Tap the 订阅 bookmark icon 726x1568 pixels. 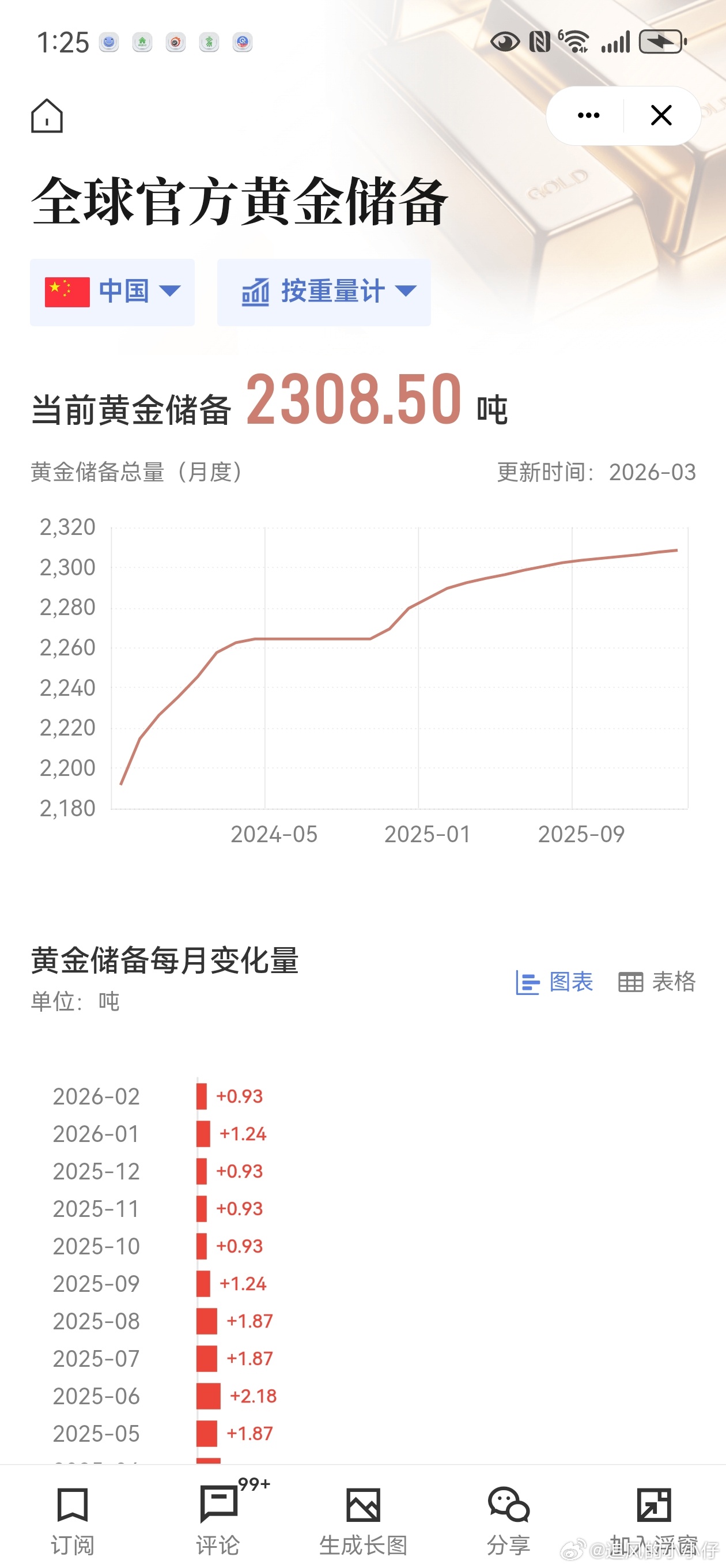(73, 1504)
